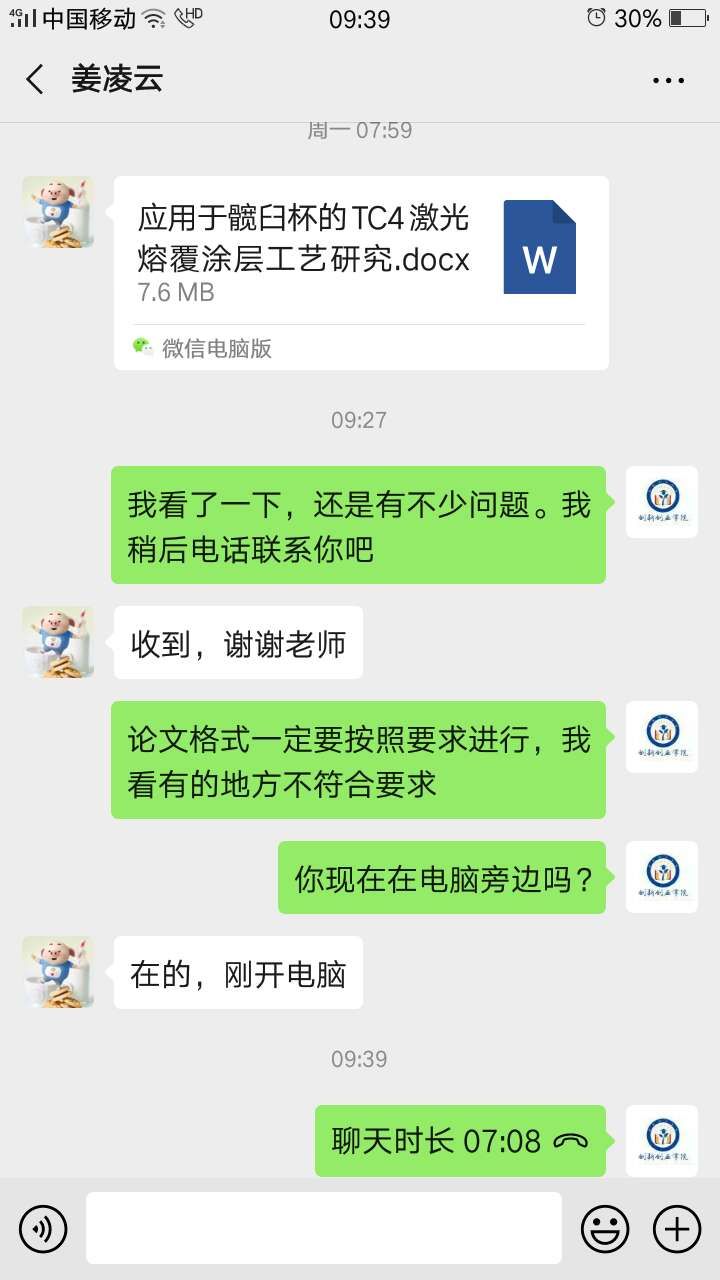Tap the message text input field
Image resolution: width=720 pixels, height=1280 pixels.
click(x=323, y=1228)
